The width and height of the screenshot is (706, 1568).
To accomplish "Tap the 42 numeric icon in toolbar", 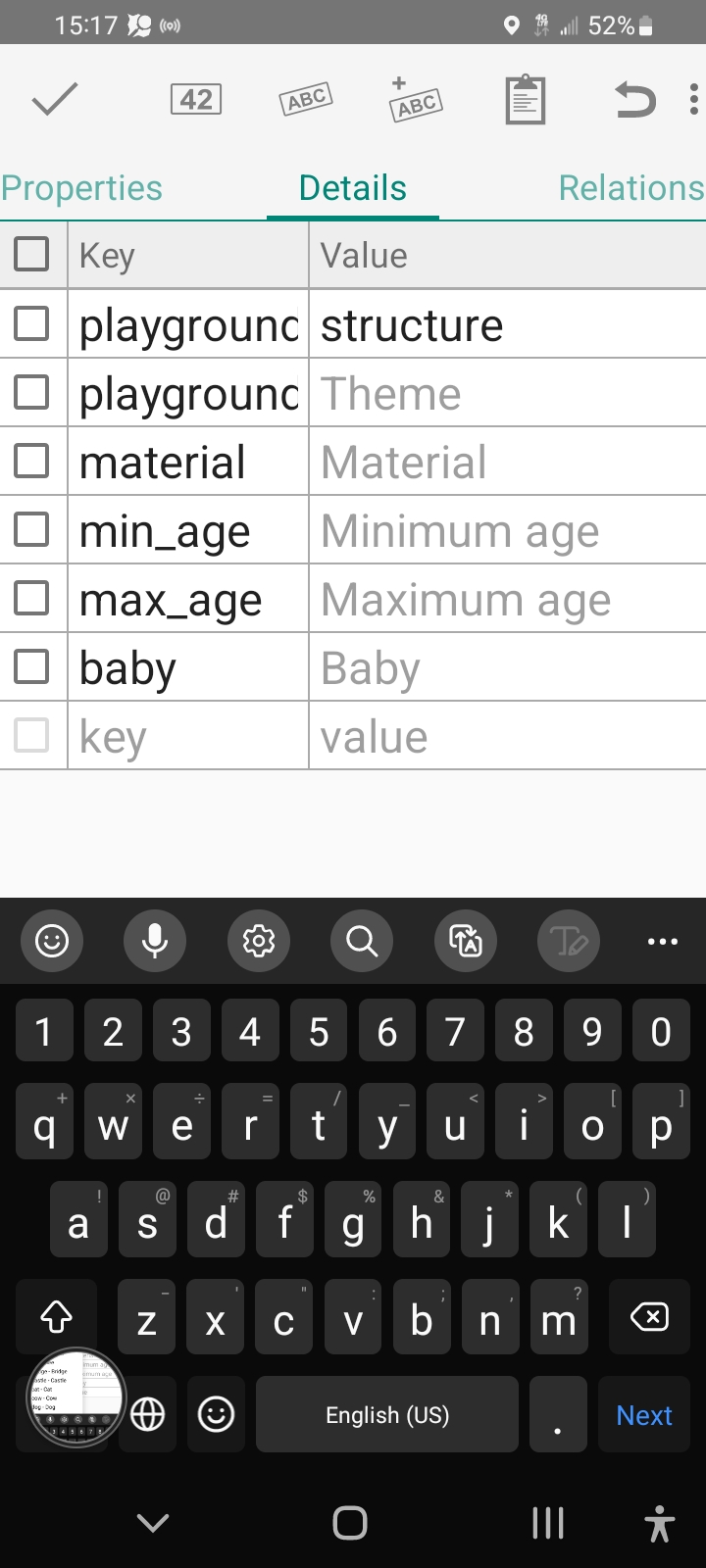I will (x=196, y=99).
